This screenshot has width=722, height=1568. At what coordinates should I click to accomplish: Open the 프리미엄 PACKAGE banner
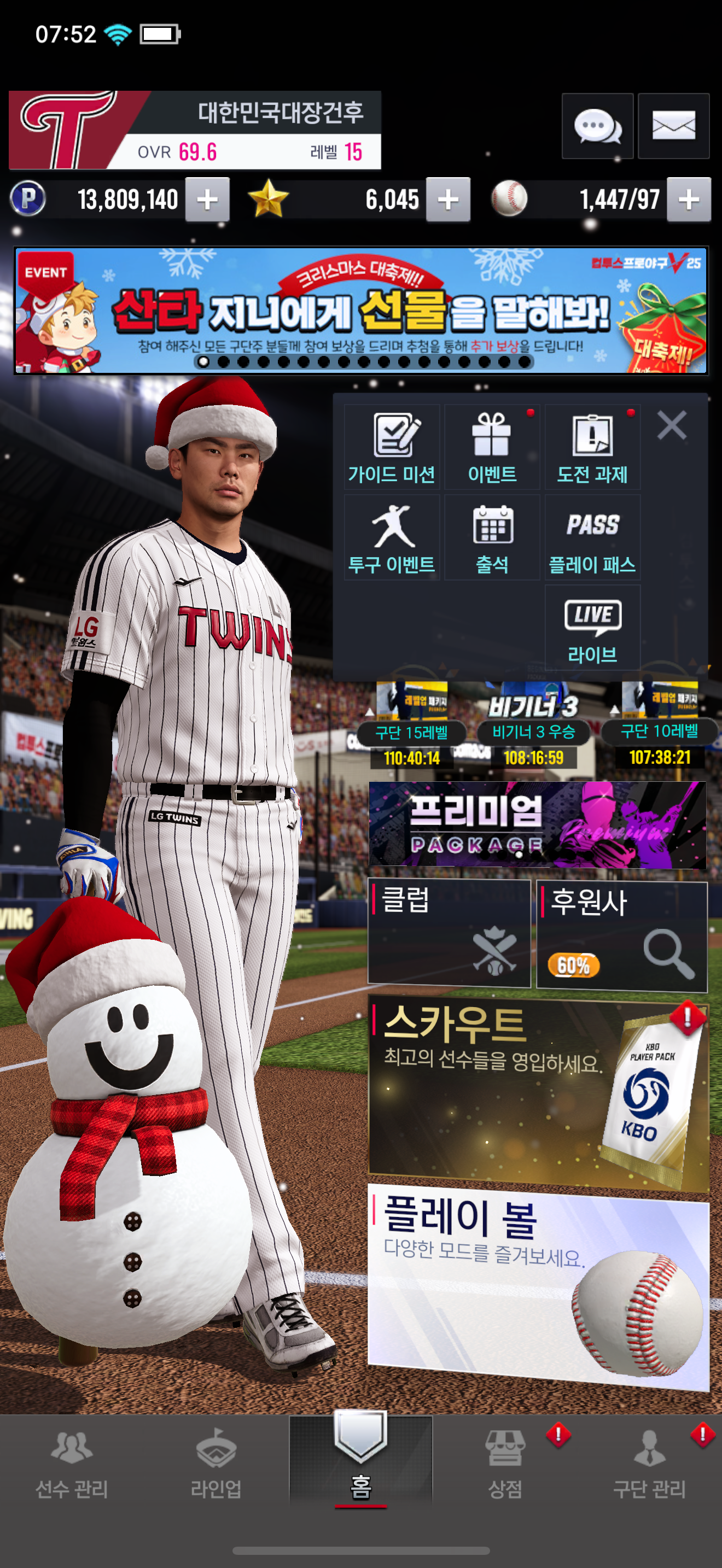click(x=537, y=824)
